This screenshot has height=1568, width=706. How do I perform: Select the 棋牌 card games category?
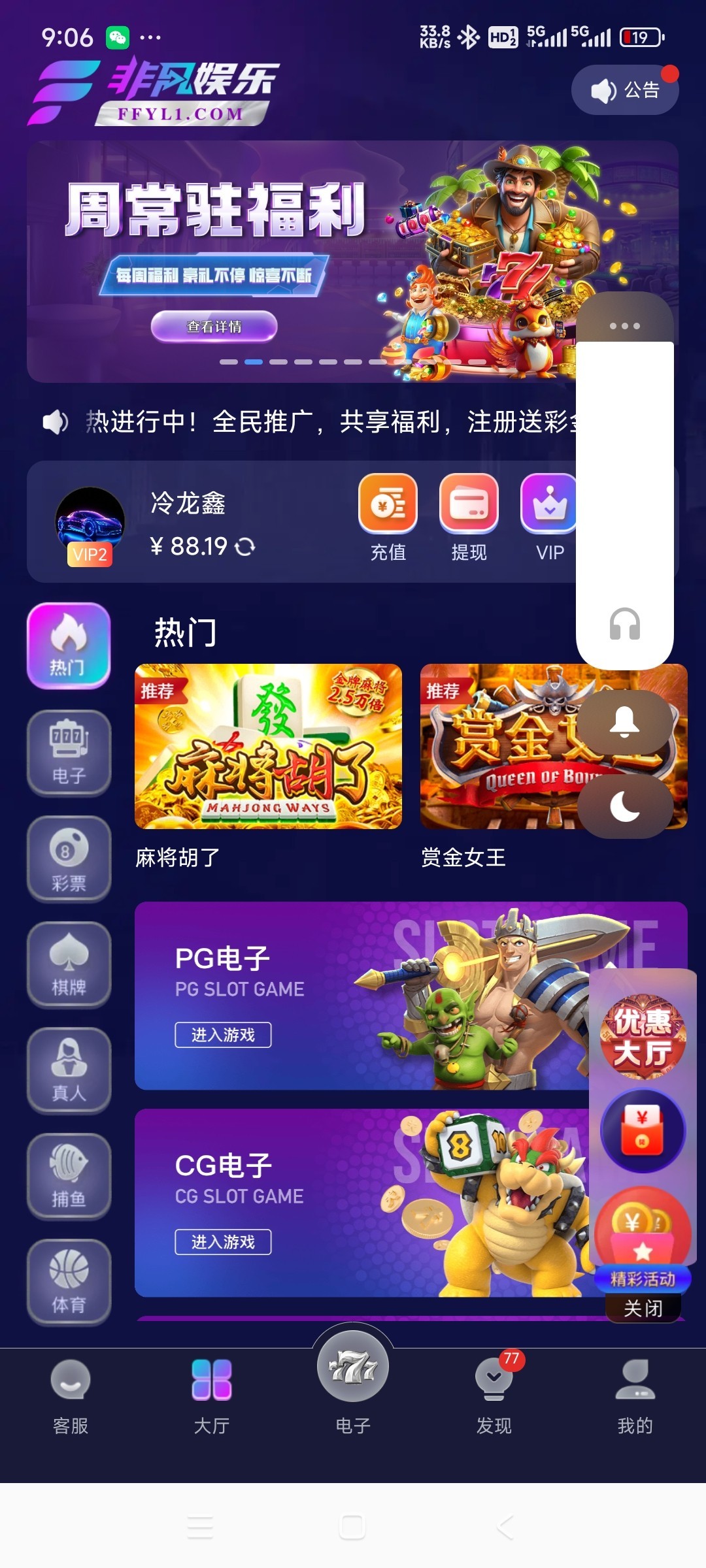point(69,964)
